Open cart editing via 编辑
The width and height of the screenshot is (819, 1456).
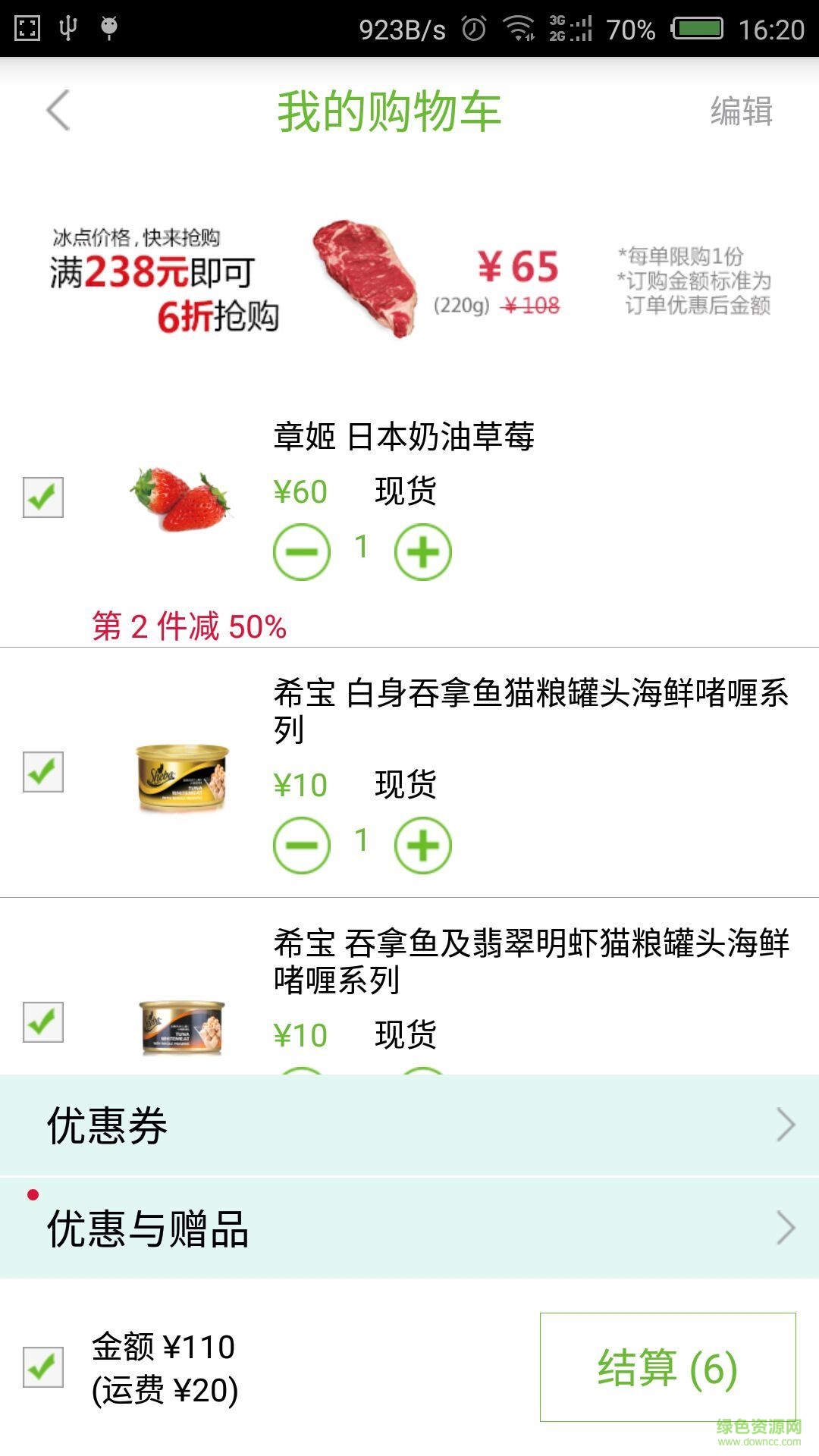742,110
